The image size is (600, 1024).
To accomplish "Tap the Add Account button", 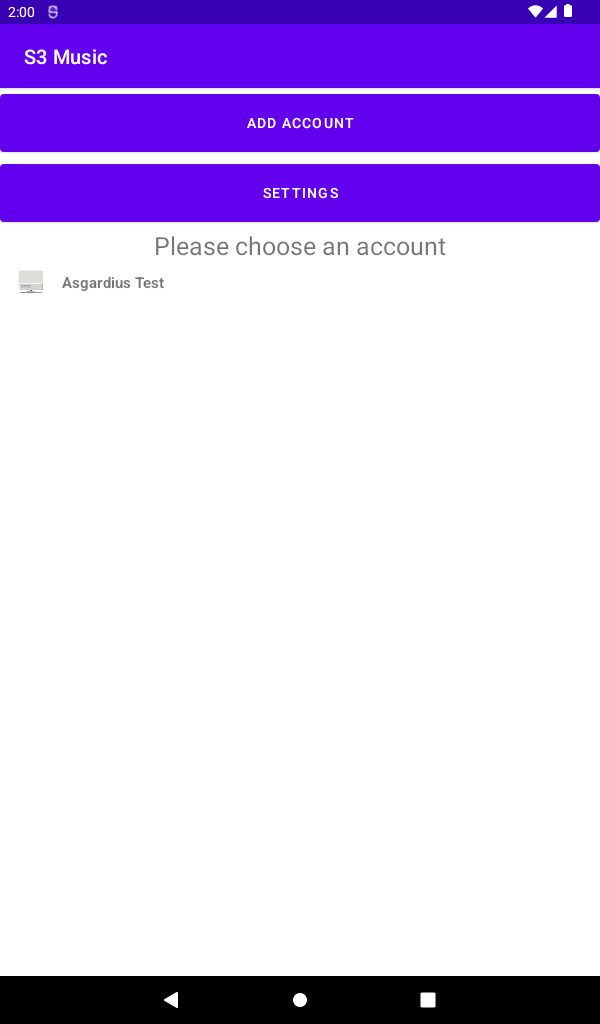I will (x=300, y=123).
